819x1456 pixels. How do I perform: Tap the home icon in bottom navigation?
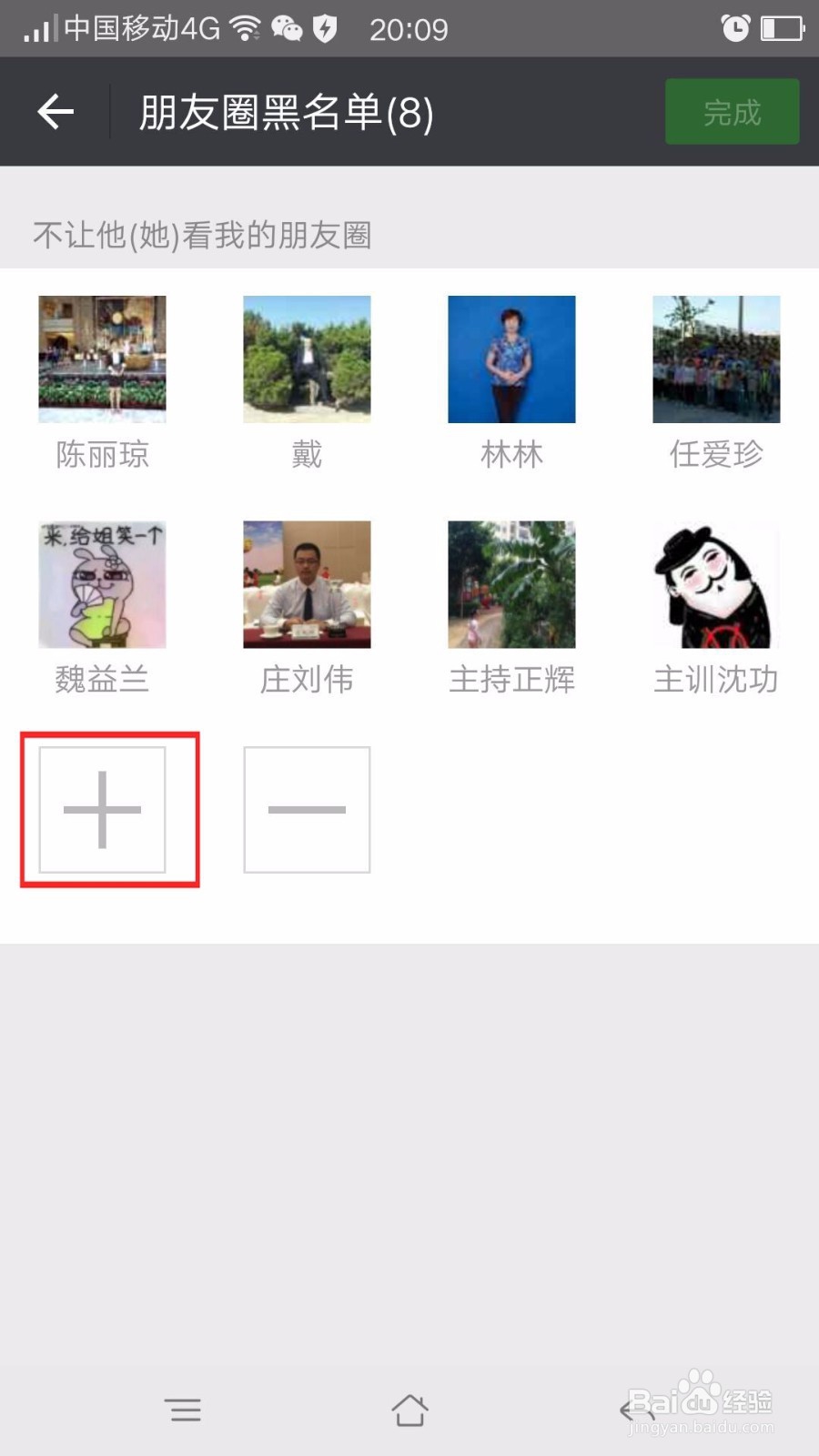[x=409, y=1410]
